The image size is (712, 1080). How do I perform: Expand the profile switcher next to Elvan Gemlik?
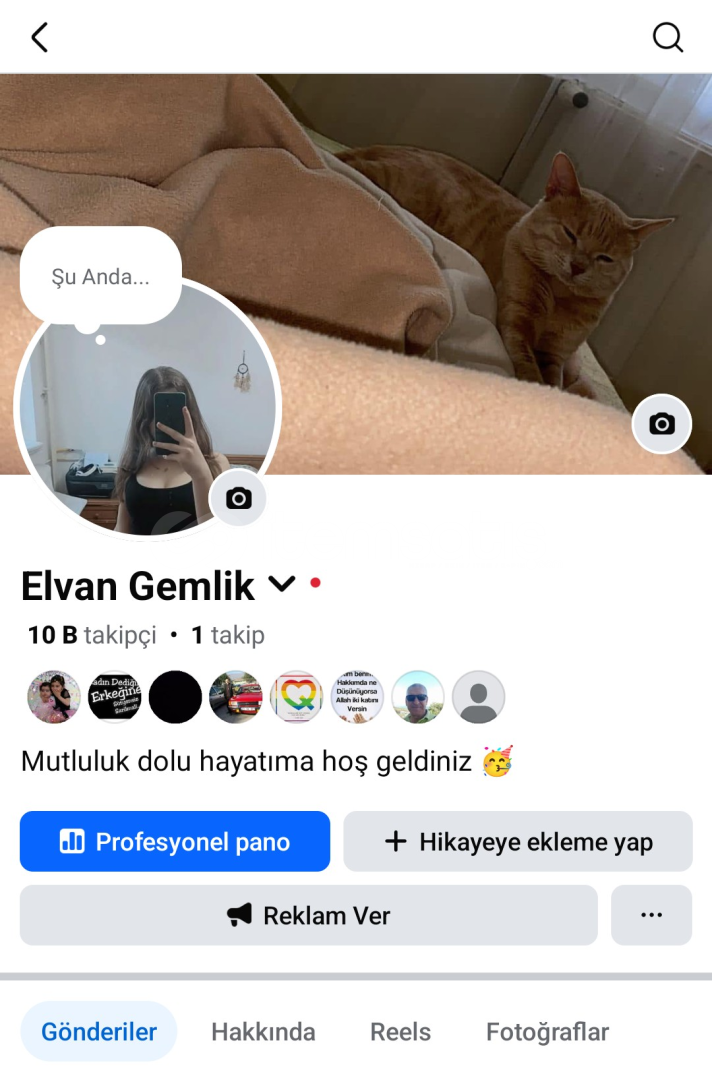(283, 584)
